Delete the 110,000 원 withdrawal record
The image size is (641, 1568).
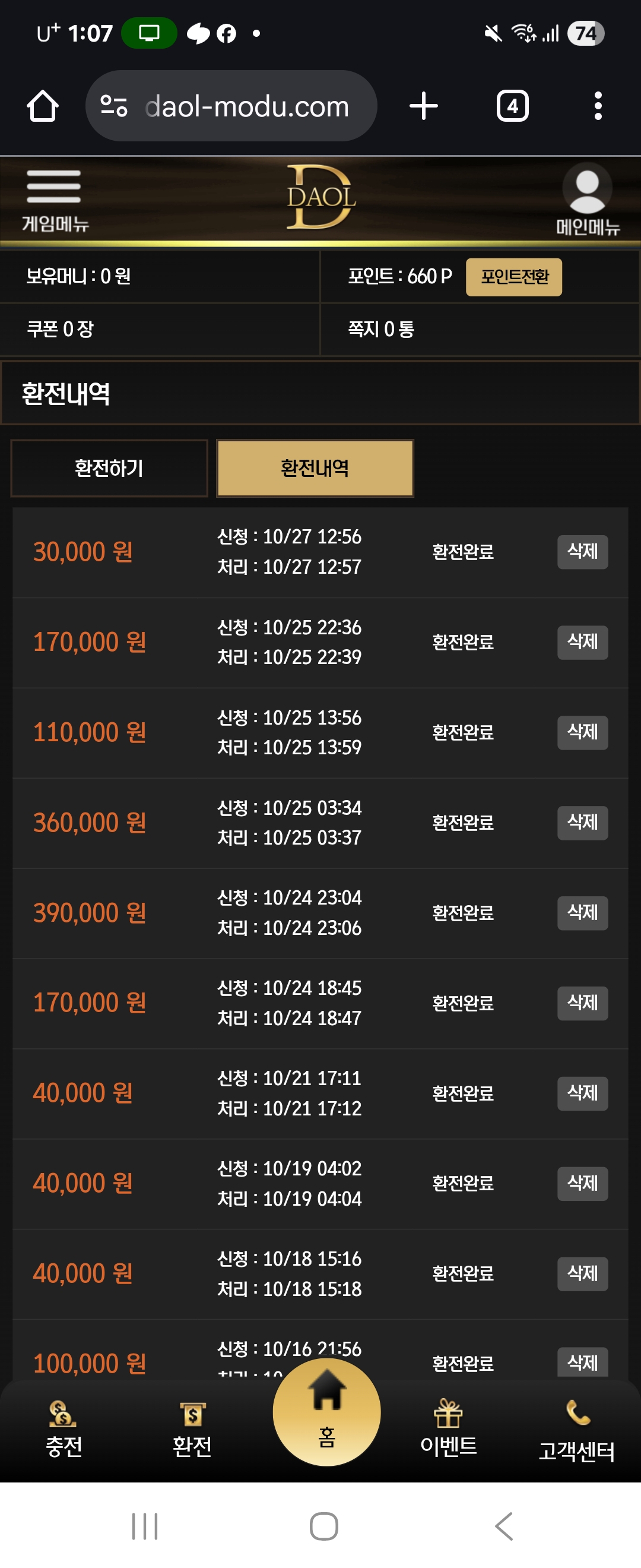point(582,732)
